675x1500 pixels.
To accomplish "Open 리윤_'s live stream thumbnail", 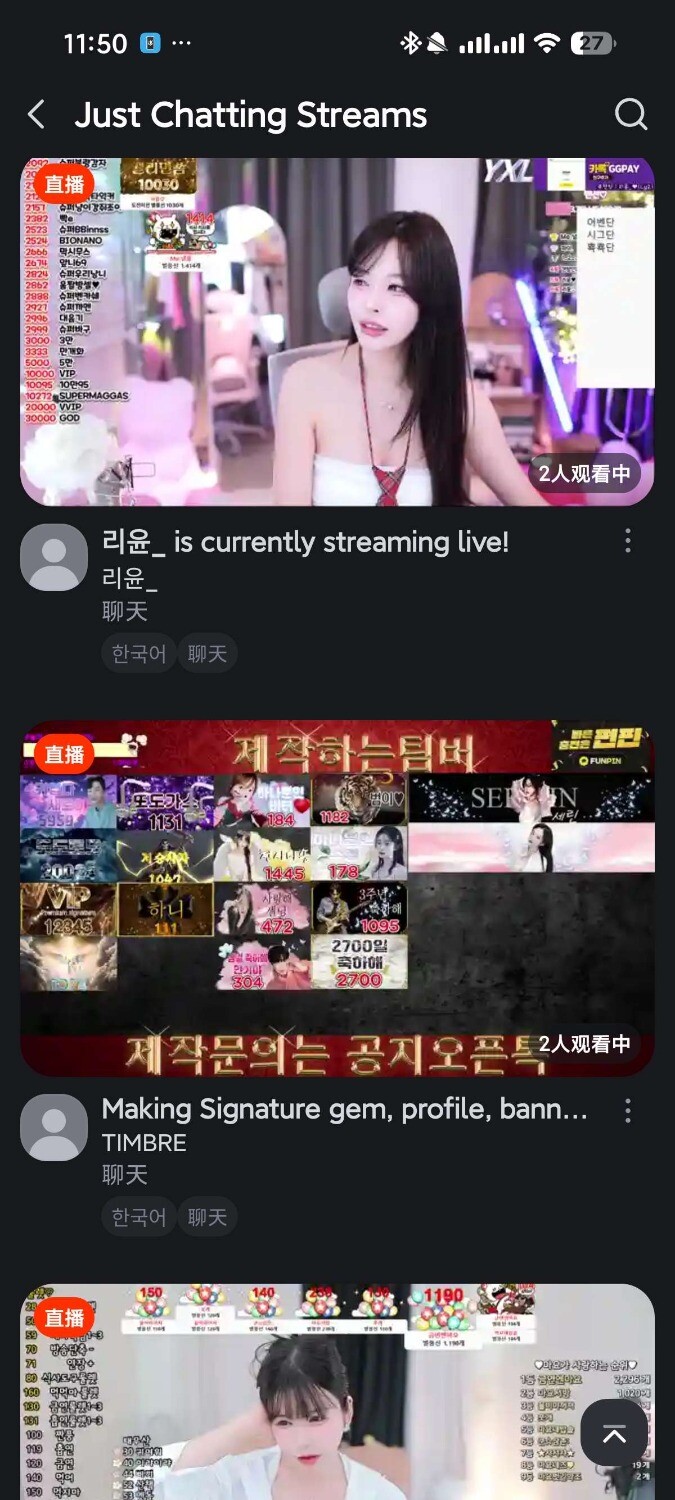I will point(337,332).
